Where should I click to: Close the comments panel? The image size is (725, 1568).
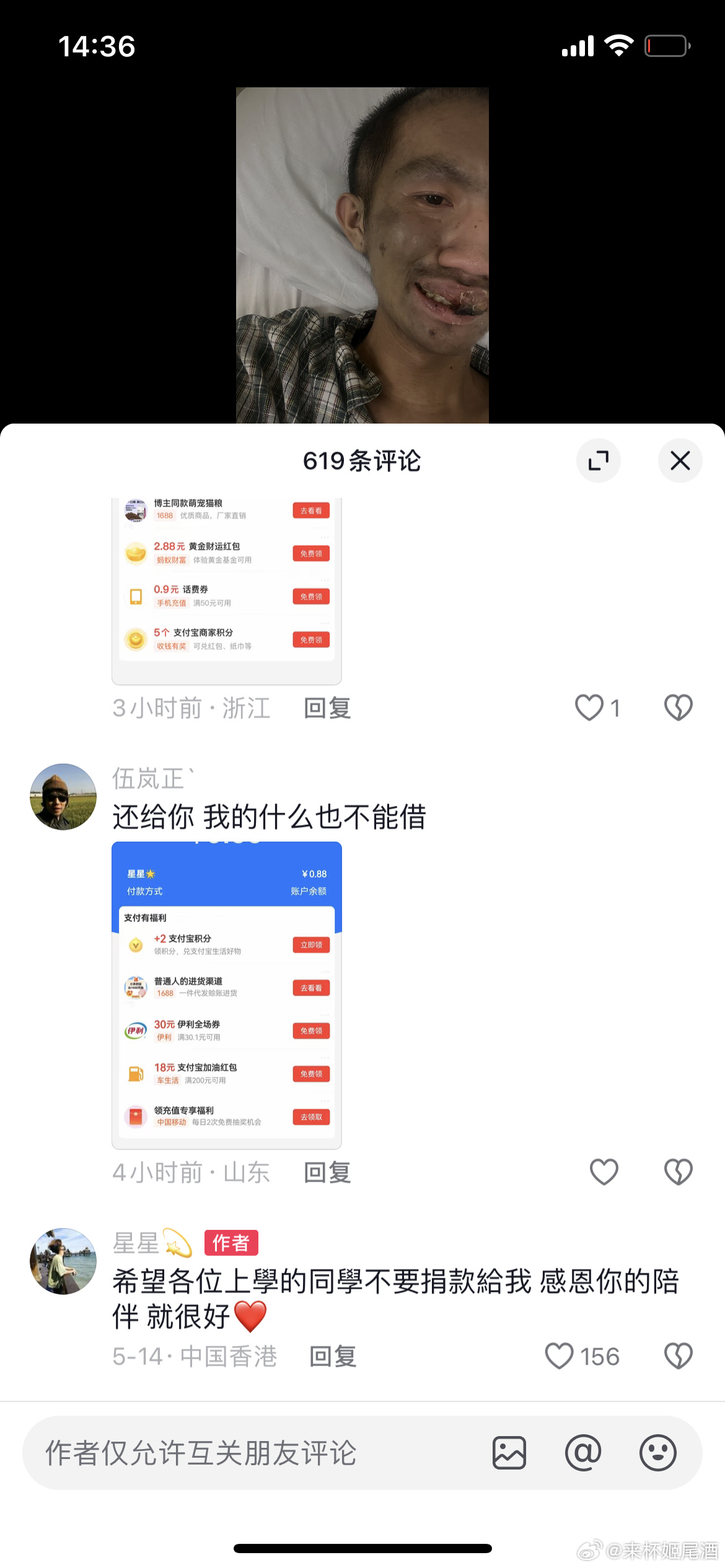[680, 461]
